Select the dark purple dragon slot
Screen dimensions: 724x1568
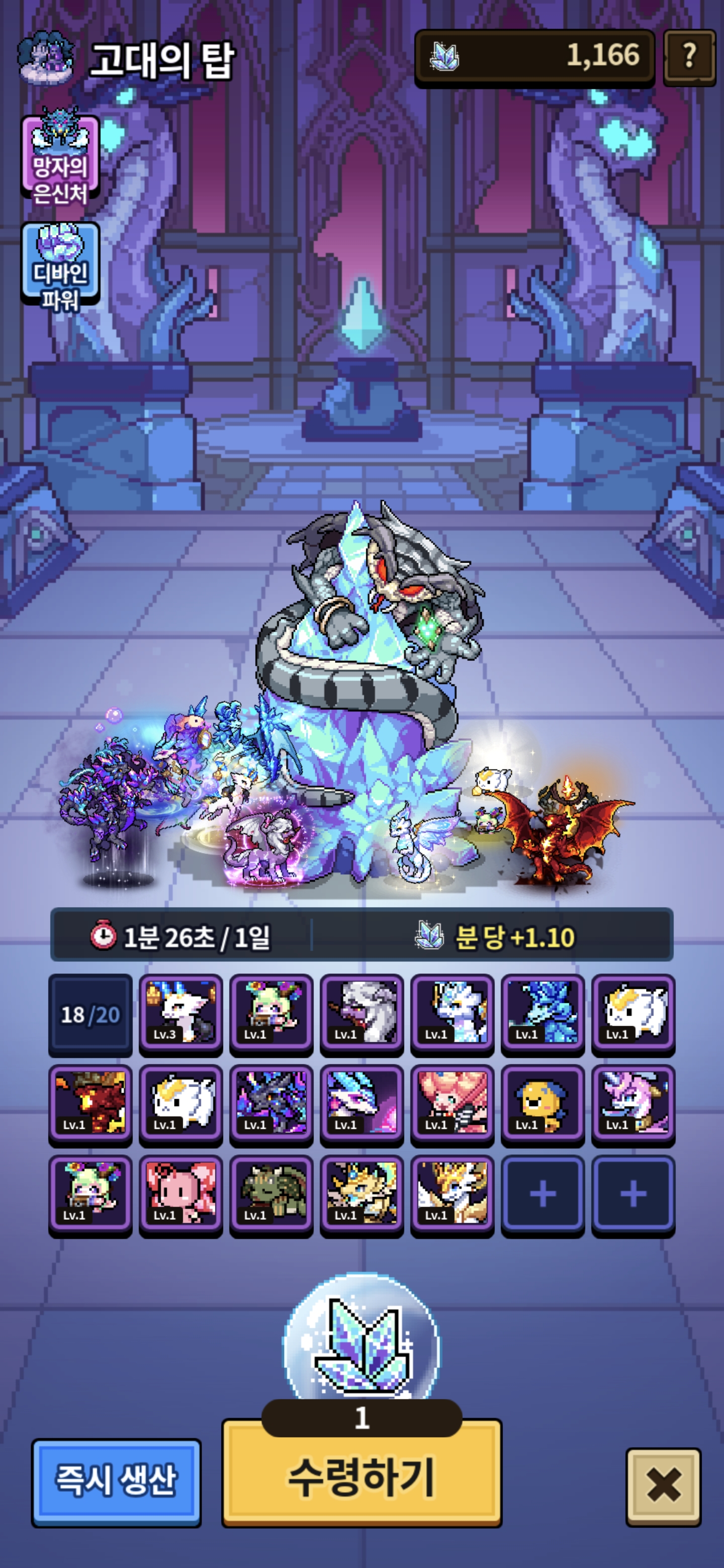pyautogui.click(x=271, y=1106)
